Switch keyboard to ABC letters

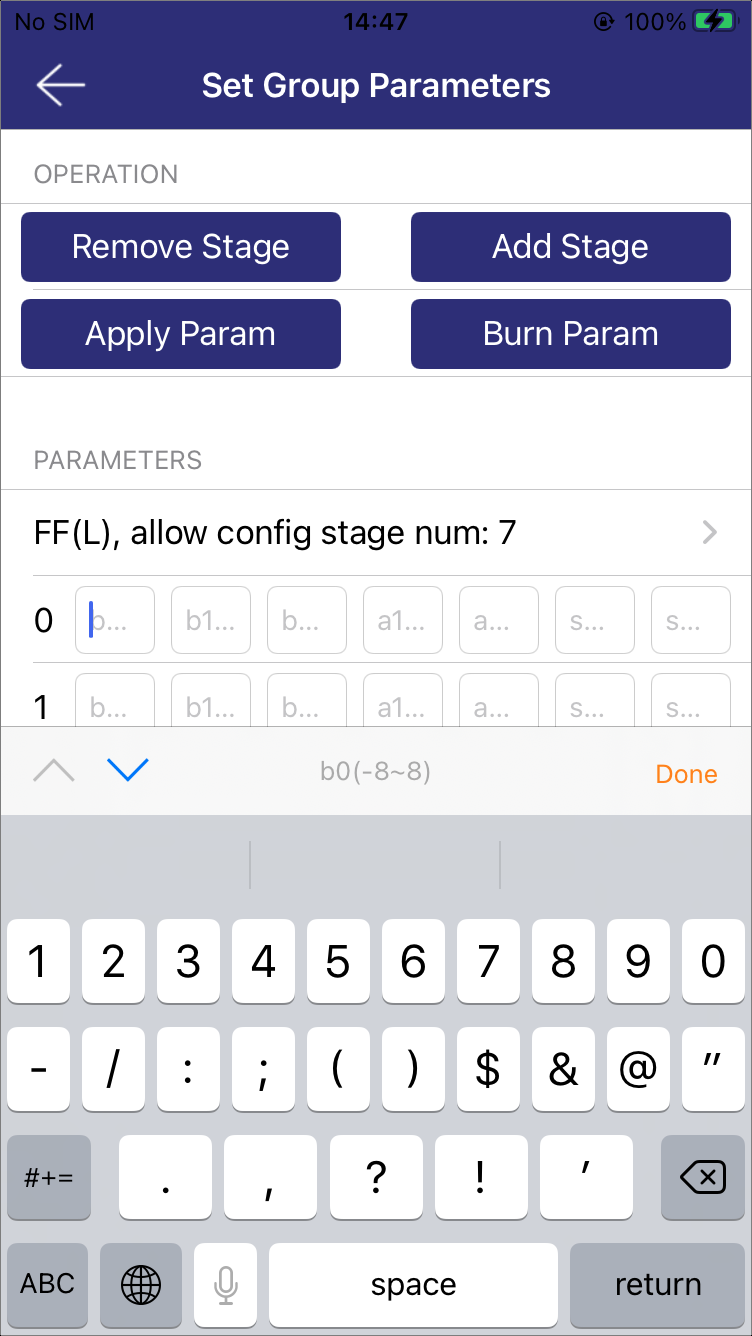click(x=48, y=1285)
